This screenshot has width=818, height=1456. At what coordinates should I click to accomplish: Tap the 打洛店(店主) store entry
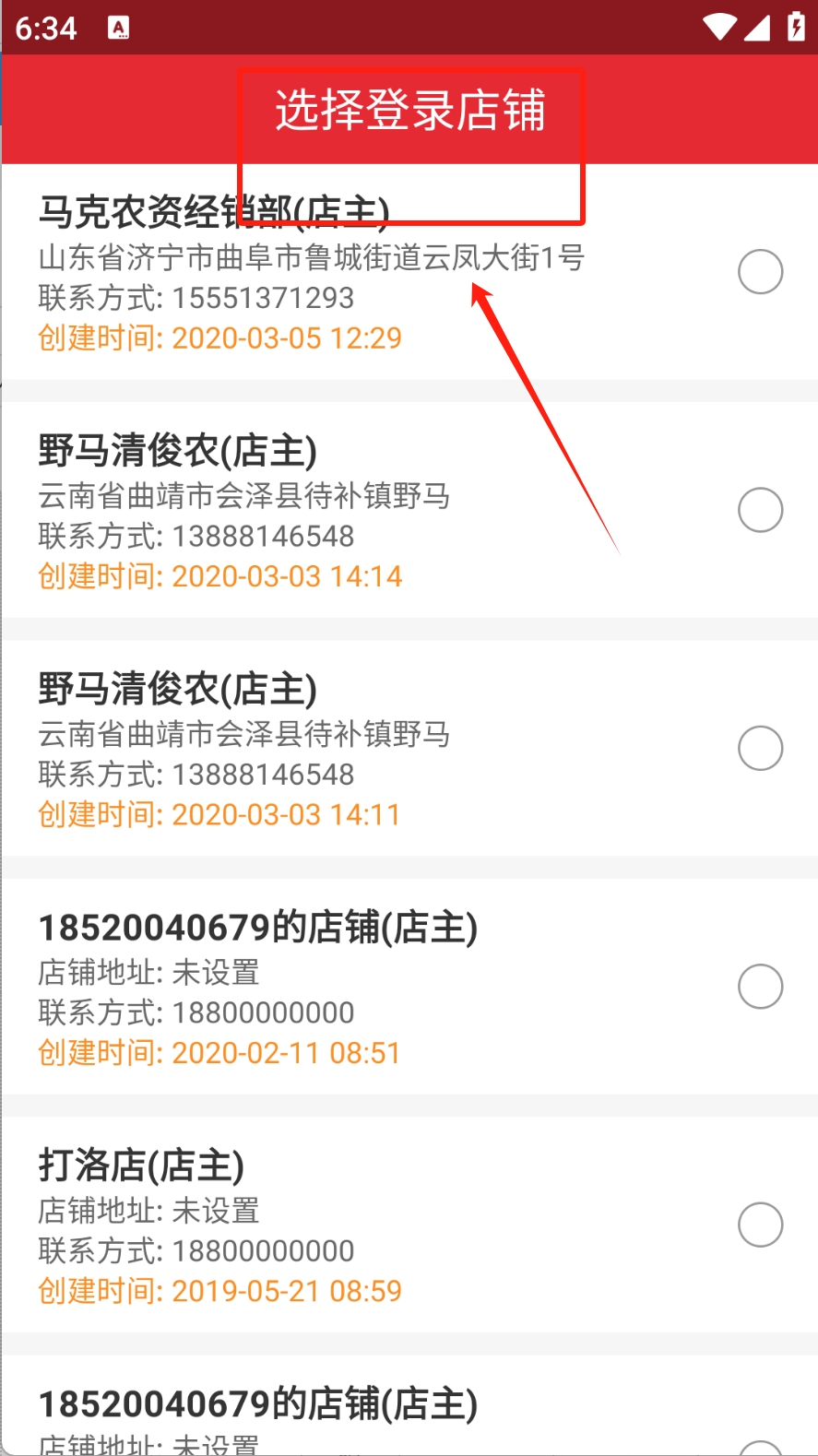pyautogui.click(x=409, y=1225)
